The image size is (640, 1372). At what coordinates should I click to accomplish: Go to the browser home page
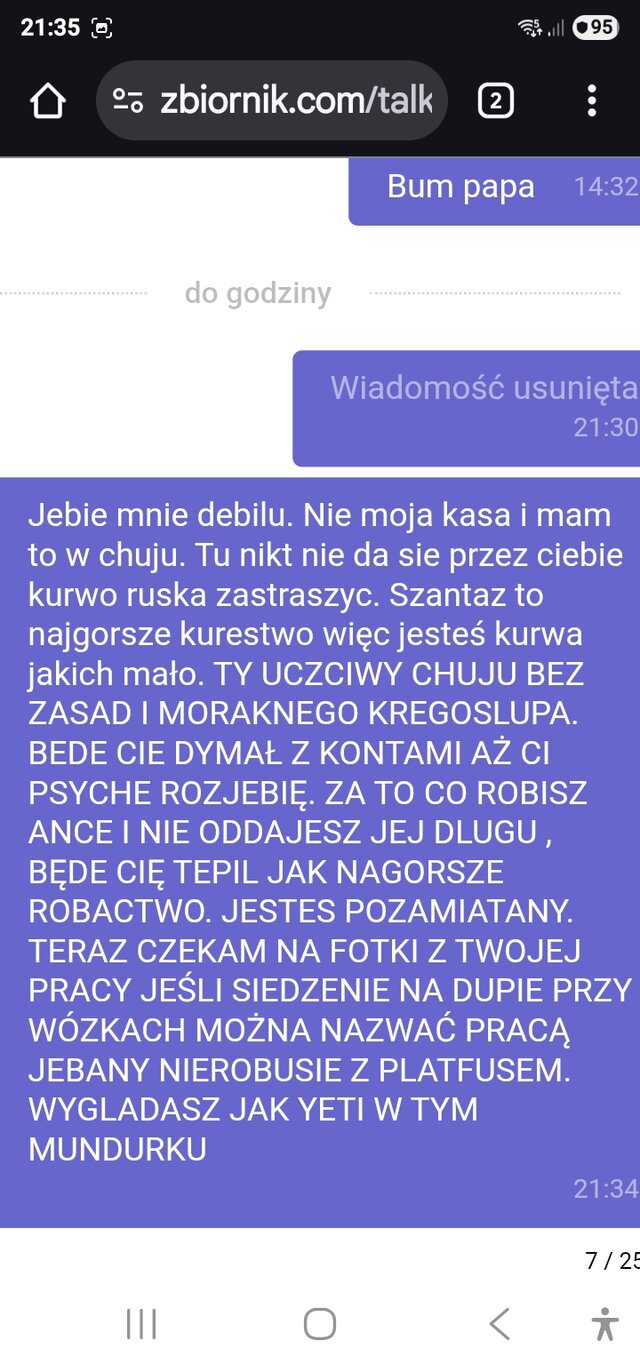(x=47, y=100)
